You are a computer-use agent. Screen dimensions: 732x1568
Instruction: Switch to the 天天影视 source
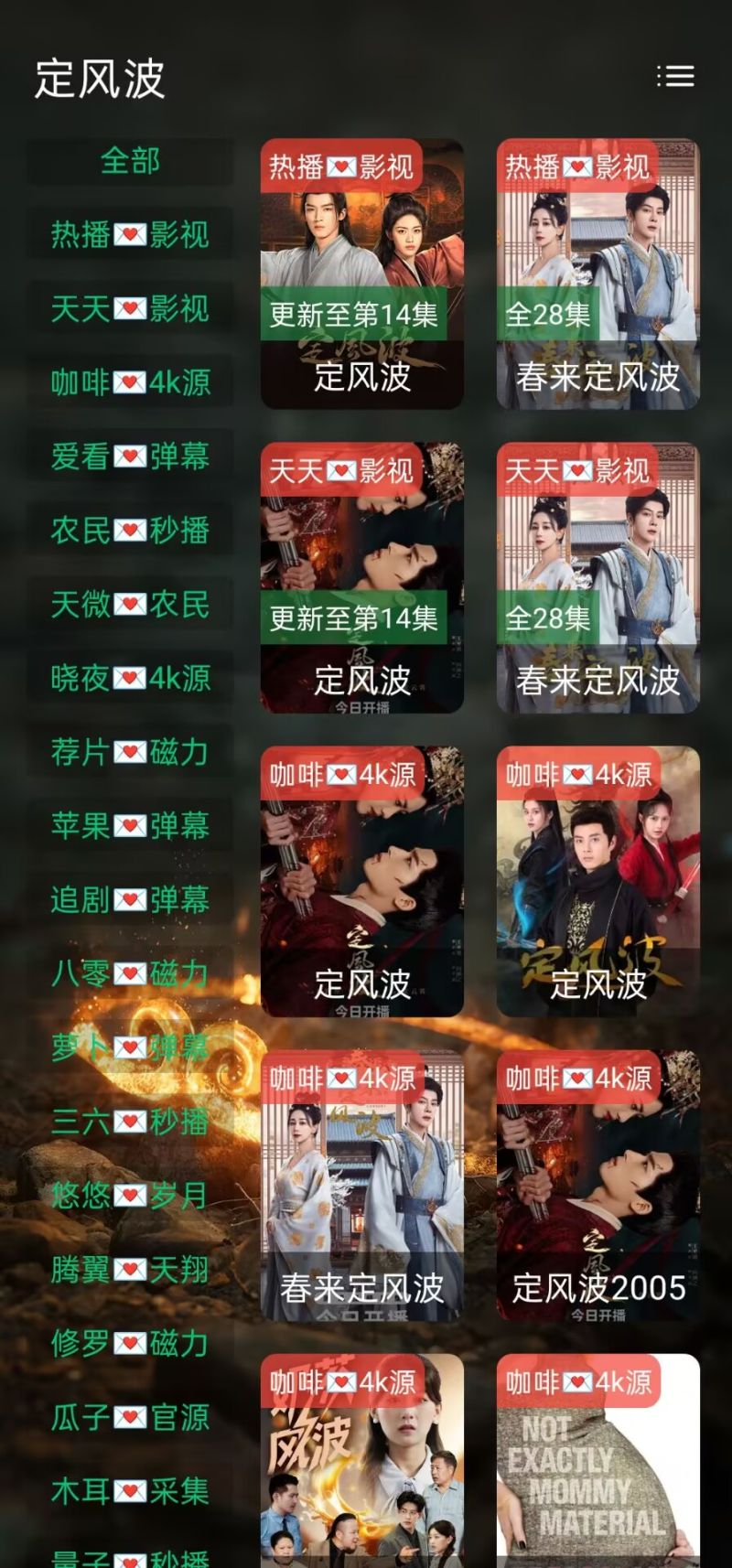(x=130, y=309)
